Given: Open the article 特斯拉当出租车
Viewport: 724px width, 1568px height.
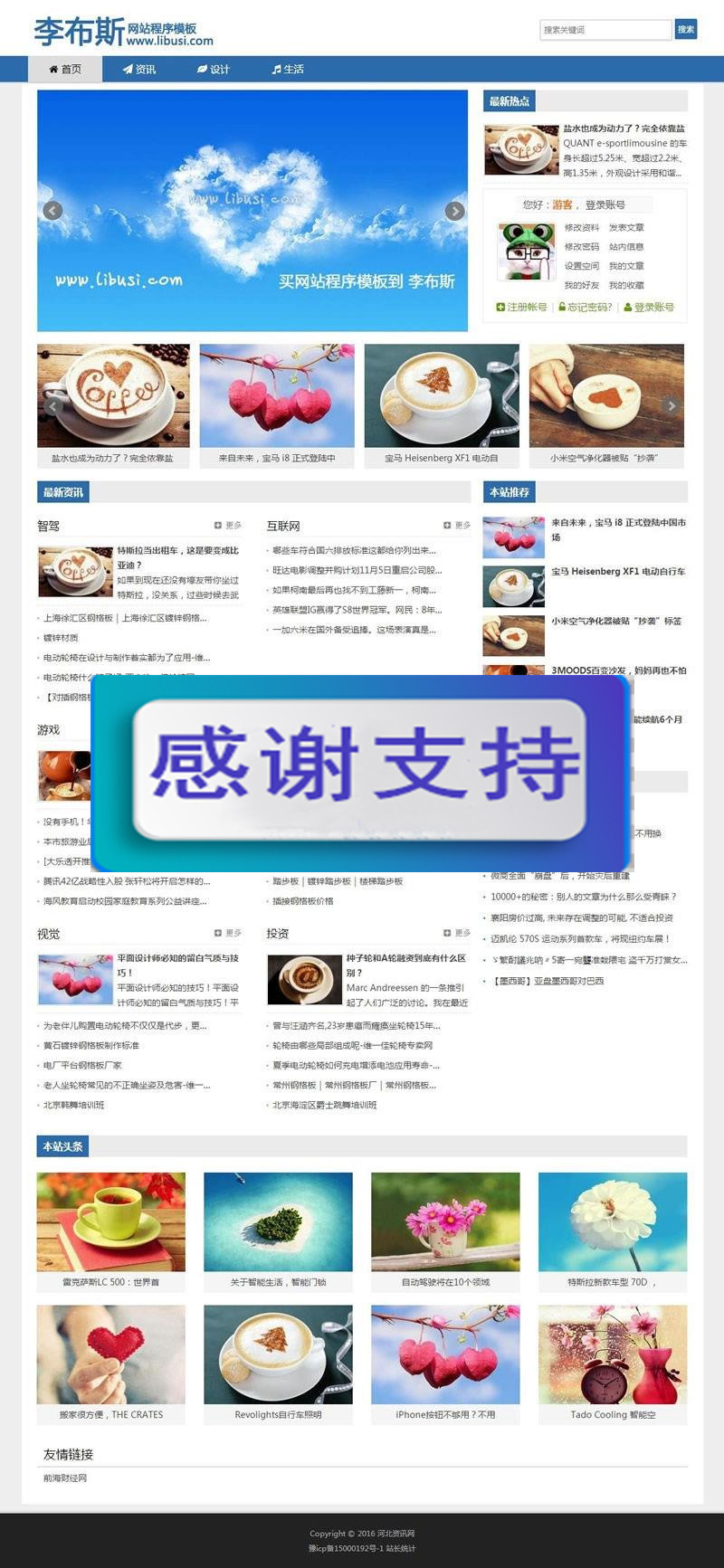Looking at the screenshot, I should [177, 550].
